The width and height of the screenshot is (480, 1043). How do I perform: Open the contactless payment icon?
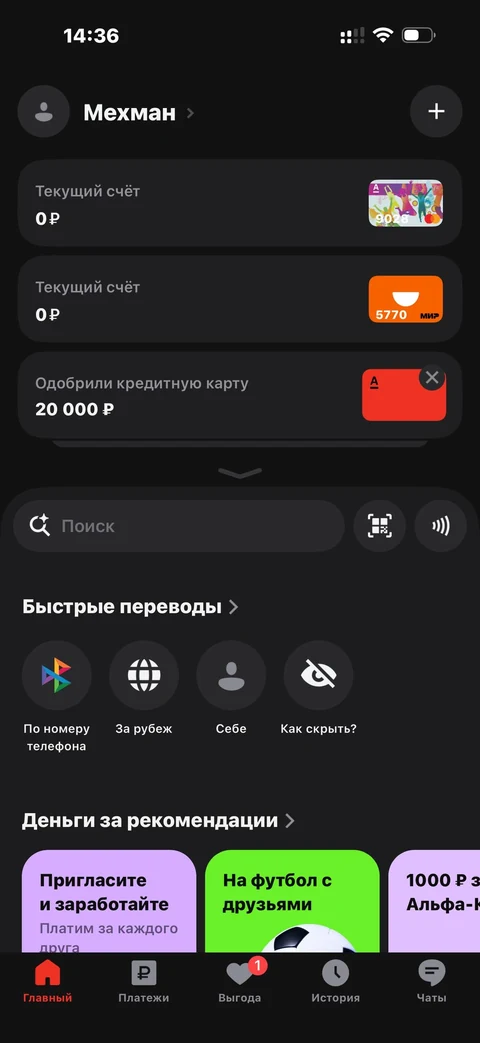click(441, 526)
